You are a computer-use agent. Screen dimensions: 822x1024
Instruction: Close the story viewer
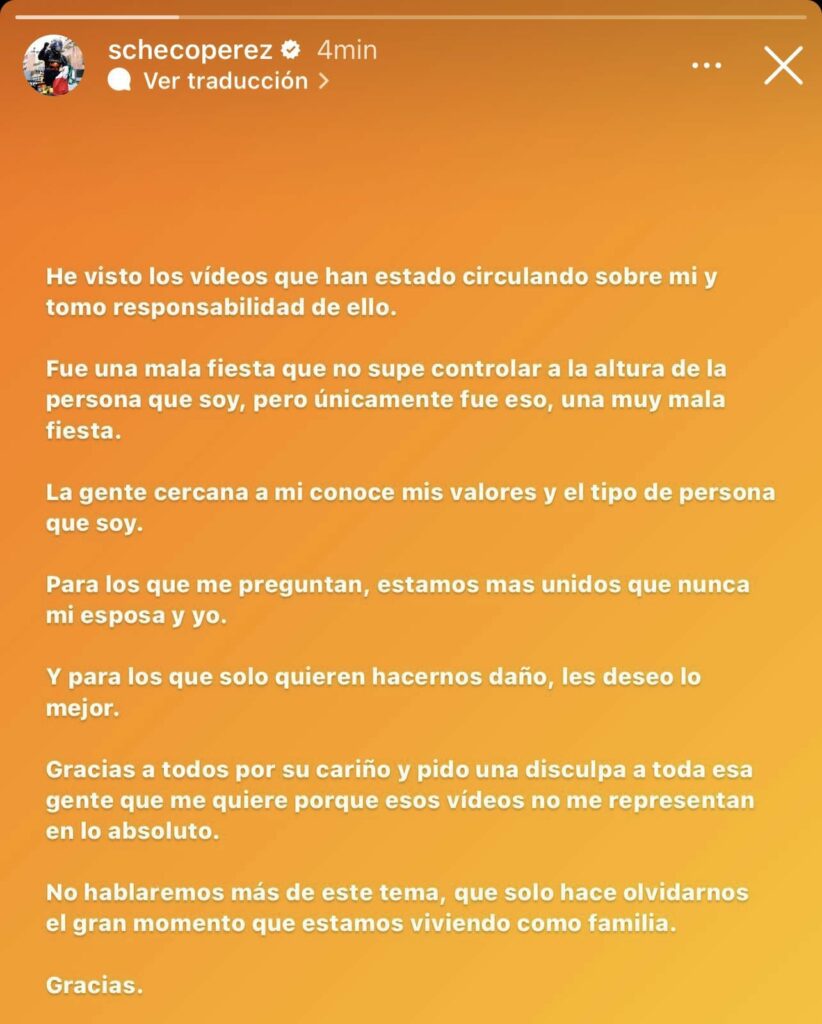tap(783, 66)
